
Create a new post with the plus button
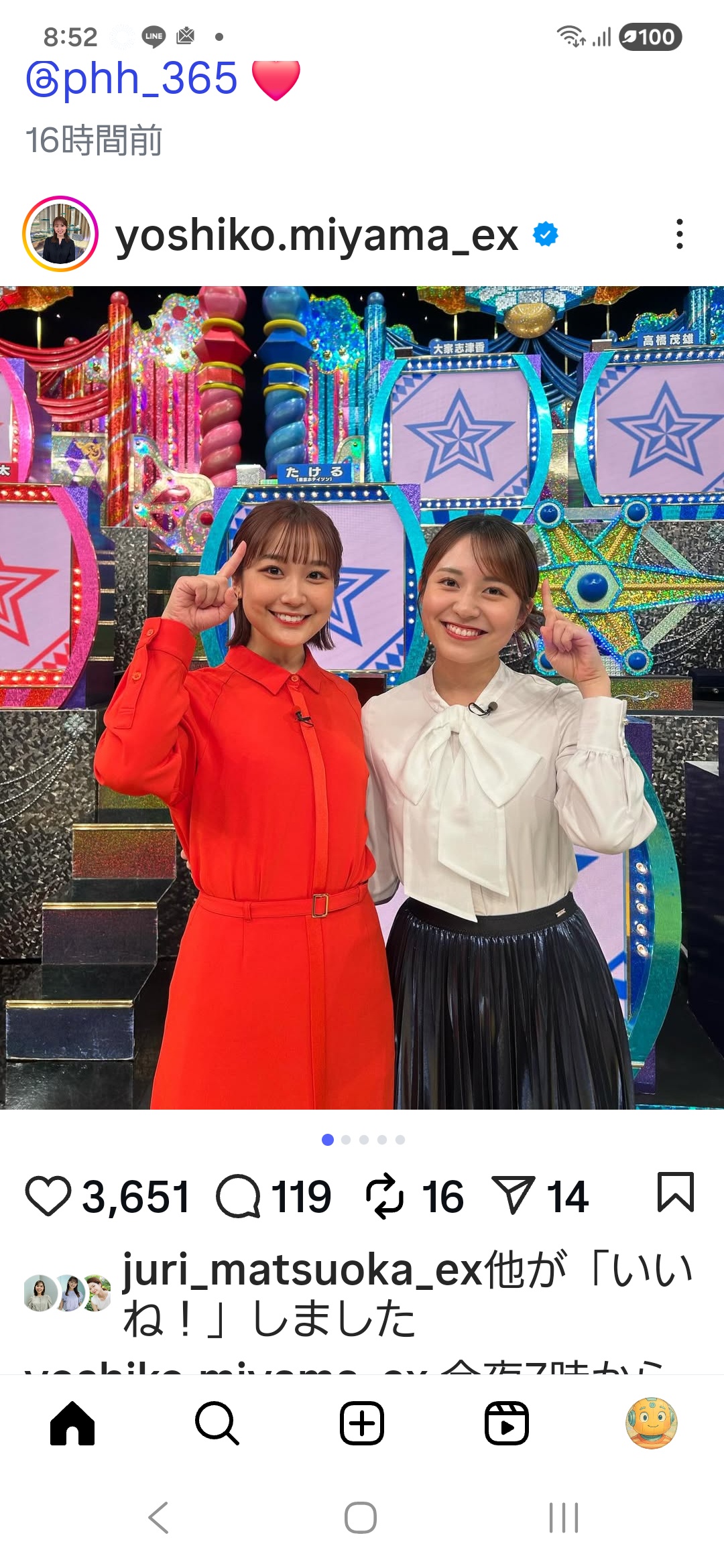point(362,1423)
